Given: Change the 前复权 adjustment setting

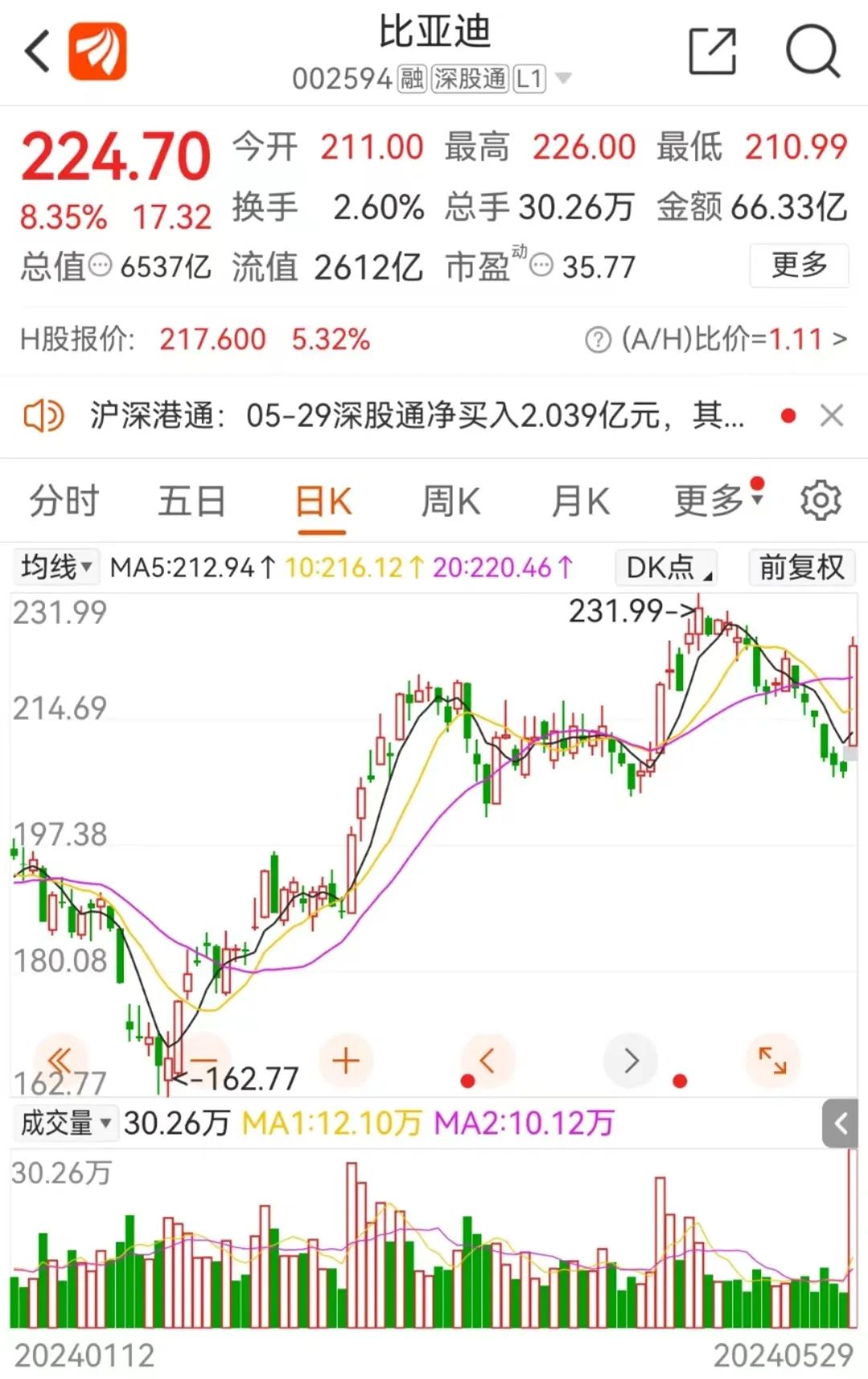Looking at the screenshot, I should (801, 568).
